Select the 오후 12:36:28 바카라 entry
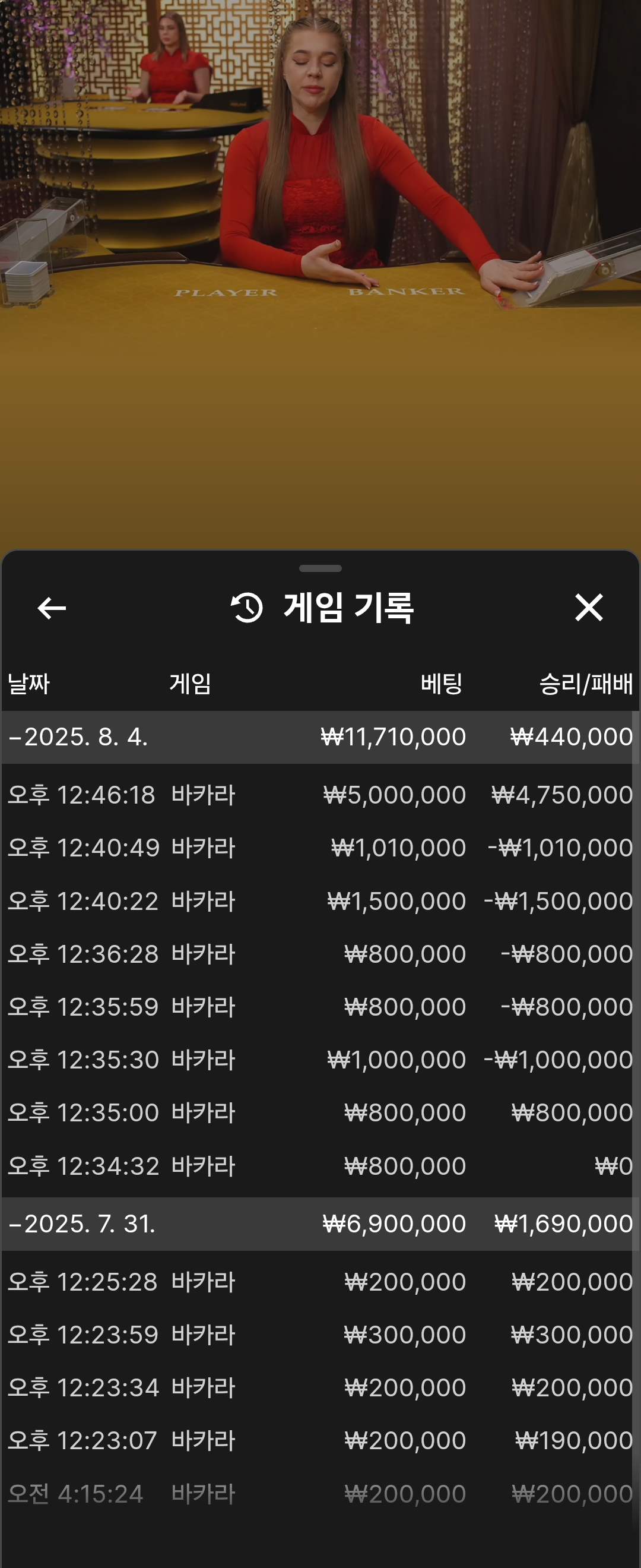Screen dimensions: 641x1568 [x=320, y=954]
